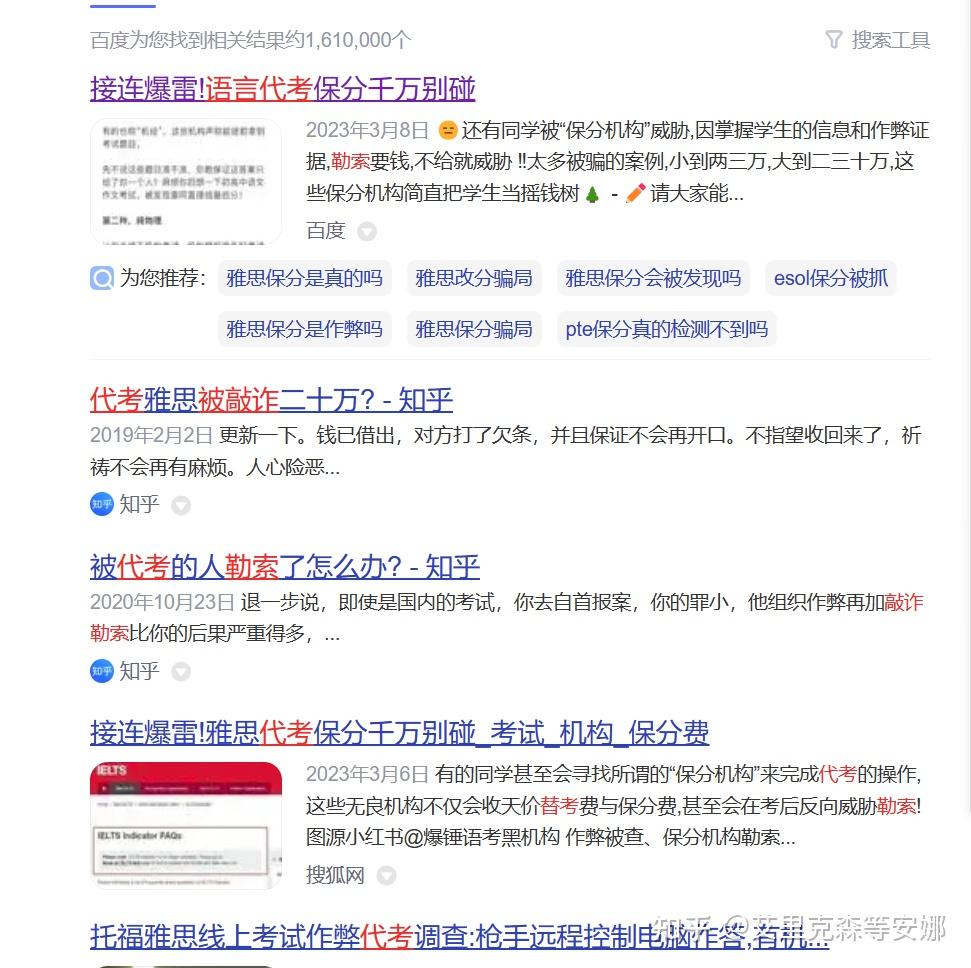Open the thumbnail of the first Baidu result
971x968 pixels.
pyautogui.click(x=186, y=182)
